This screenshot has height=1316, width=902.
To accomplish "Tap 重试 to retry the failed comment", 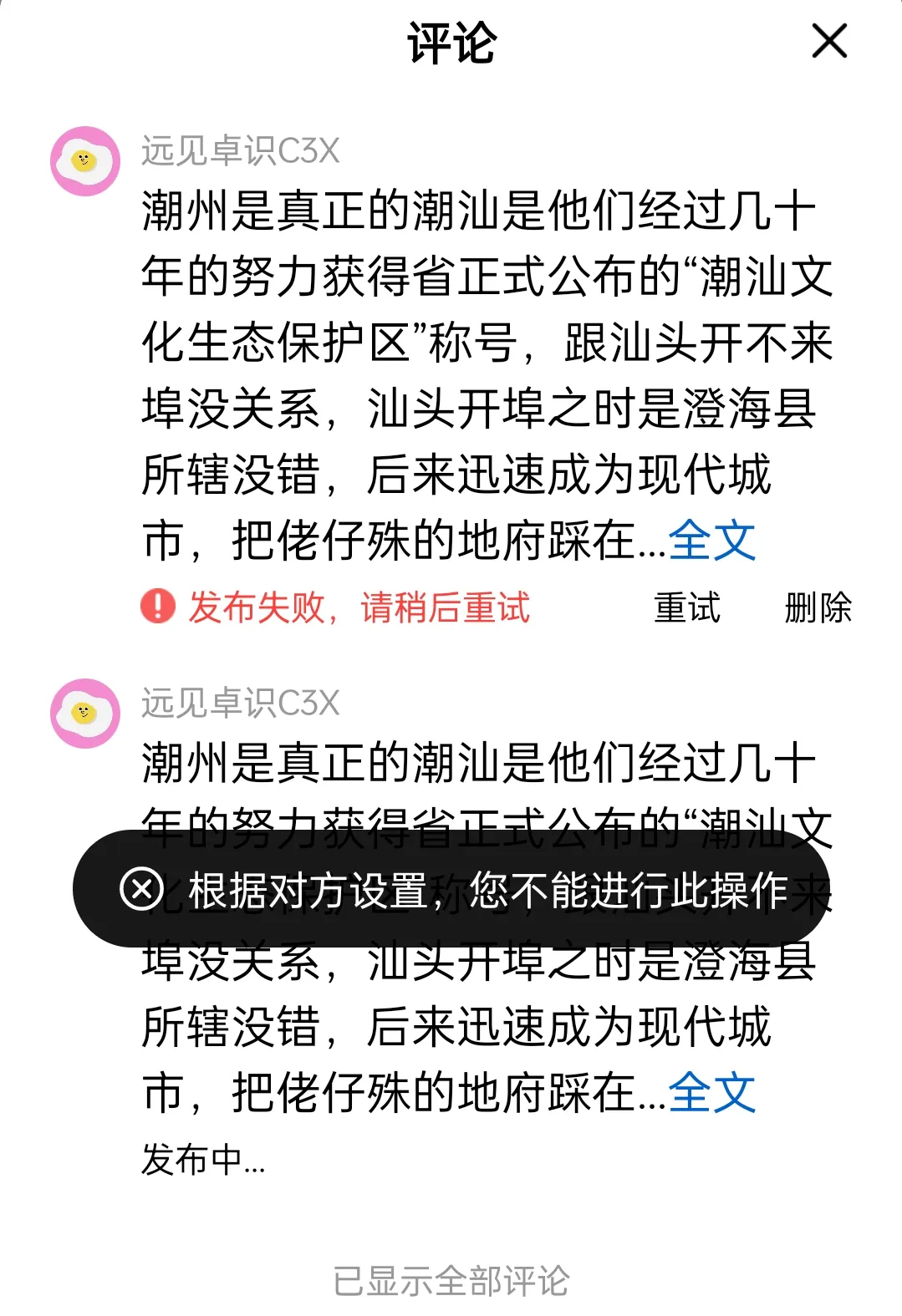I will (686, 607).
